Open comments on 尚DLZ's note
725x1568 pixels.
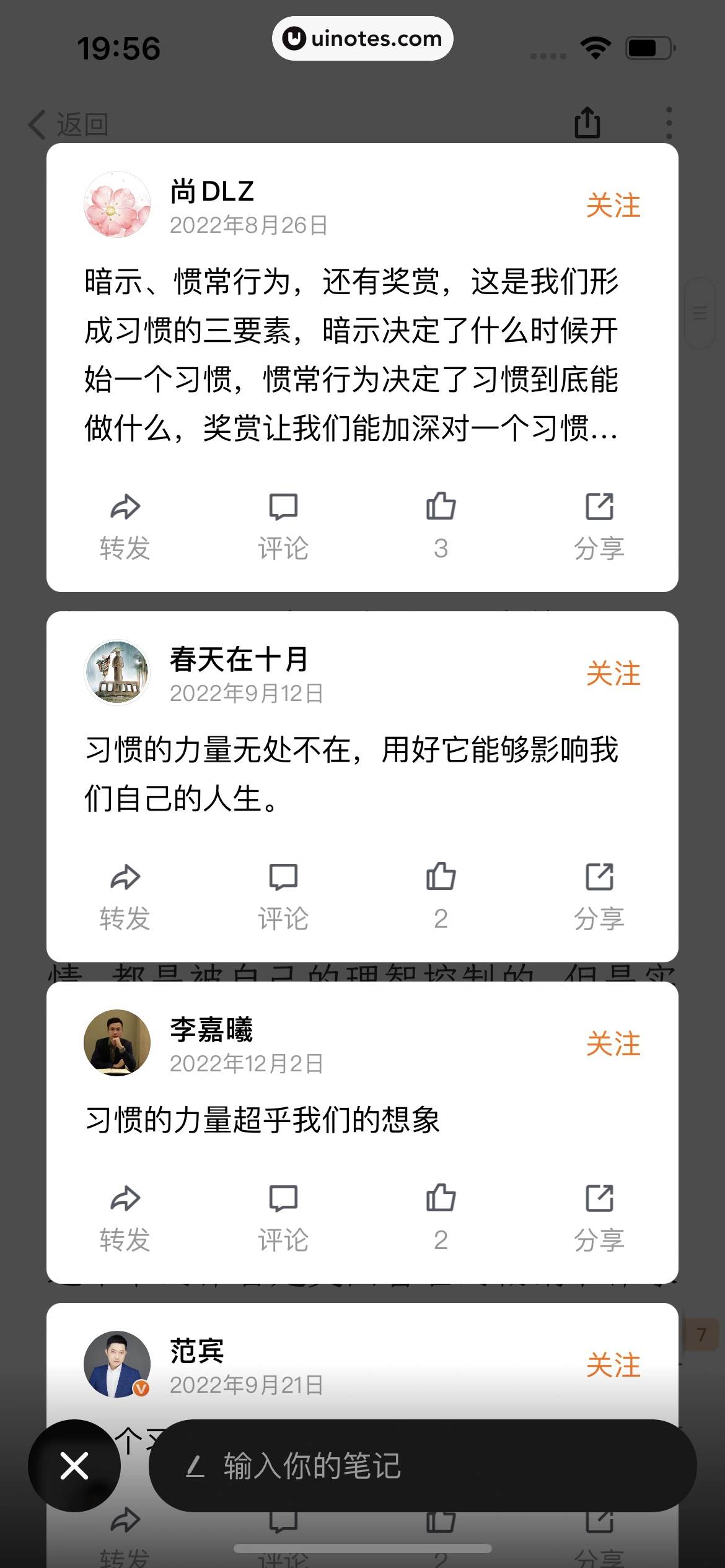283,522
